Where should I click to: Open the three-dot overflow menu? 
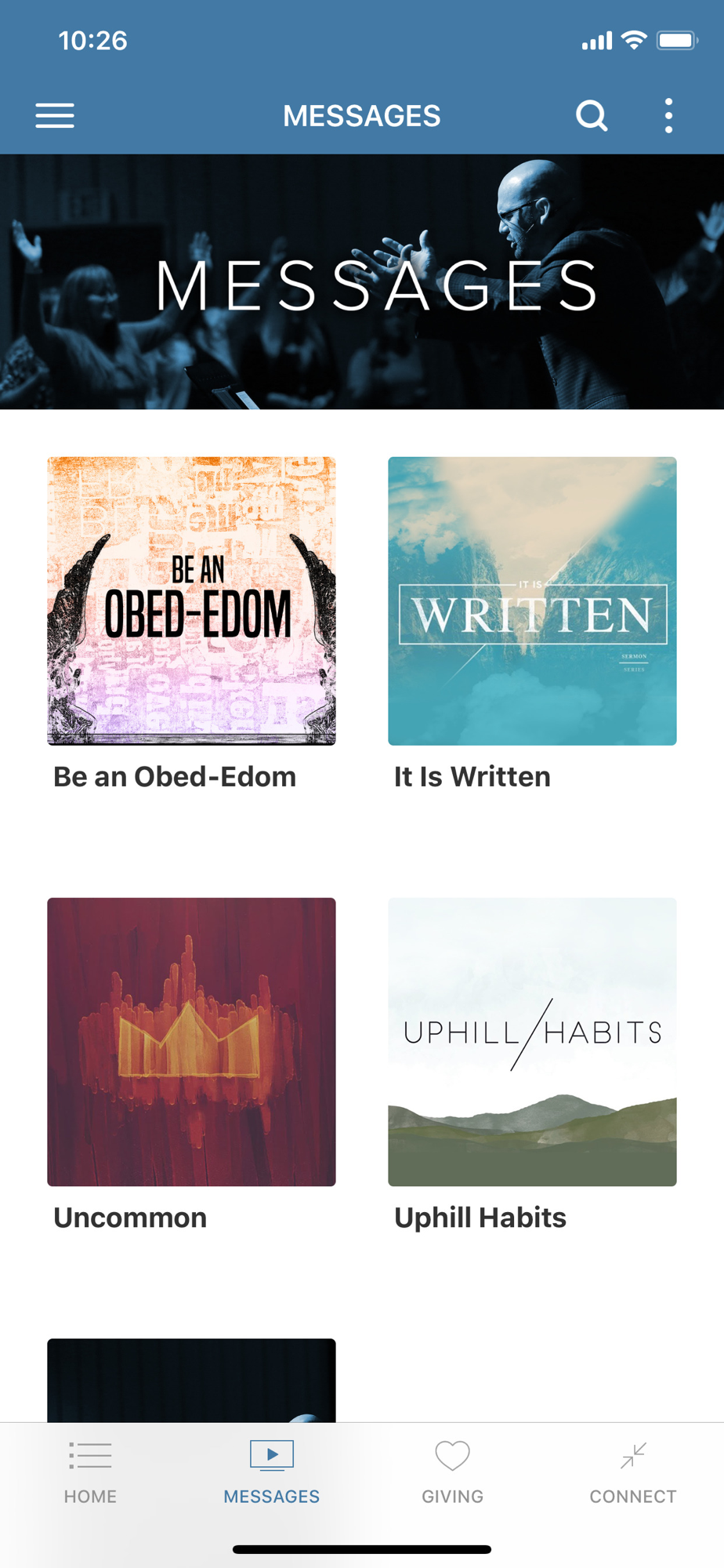668,116
